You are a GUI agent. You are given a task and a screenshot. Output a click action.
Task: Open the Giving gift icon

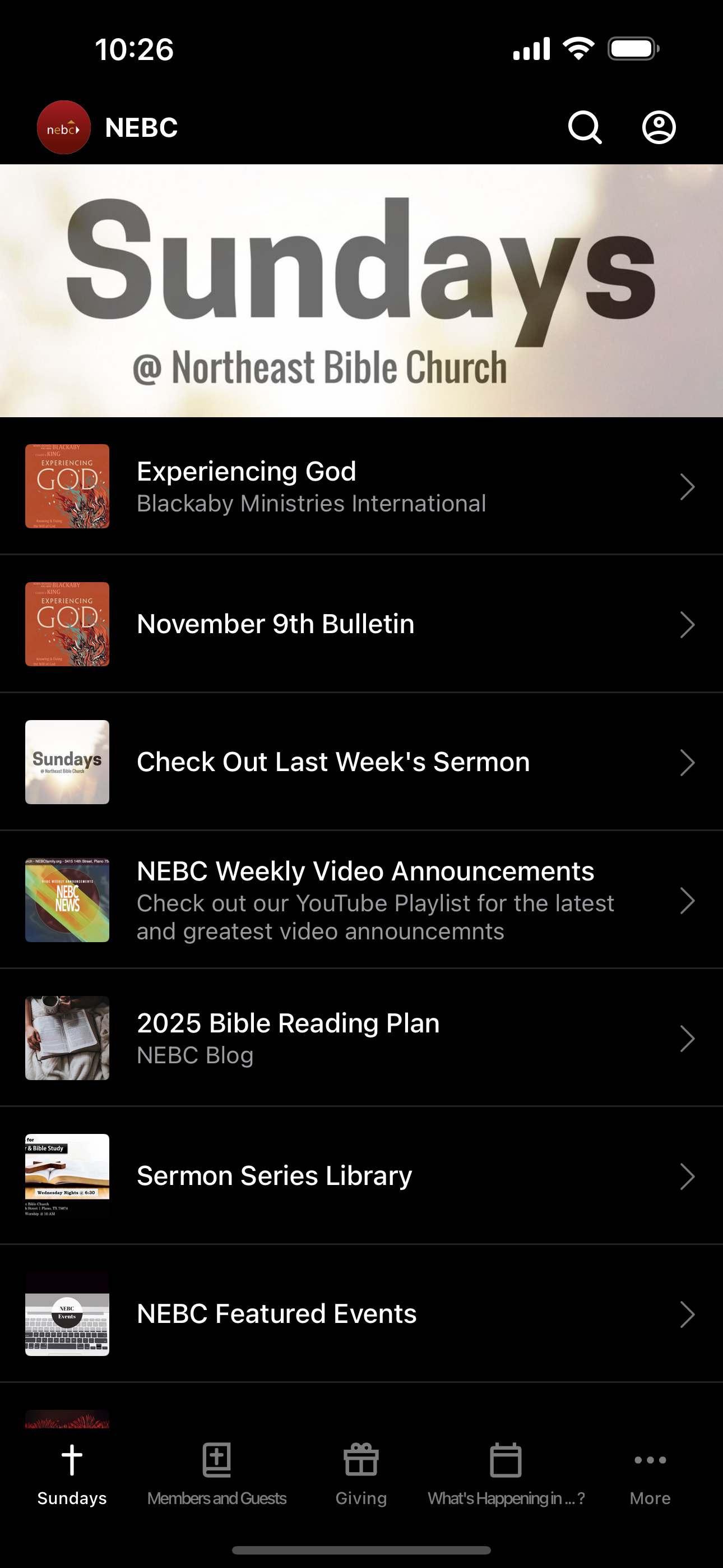[361, 1460]
